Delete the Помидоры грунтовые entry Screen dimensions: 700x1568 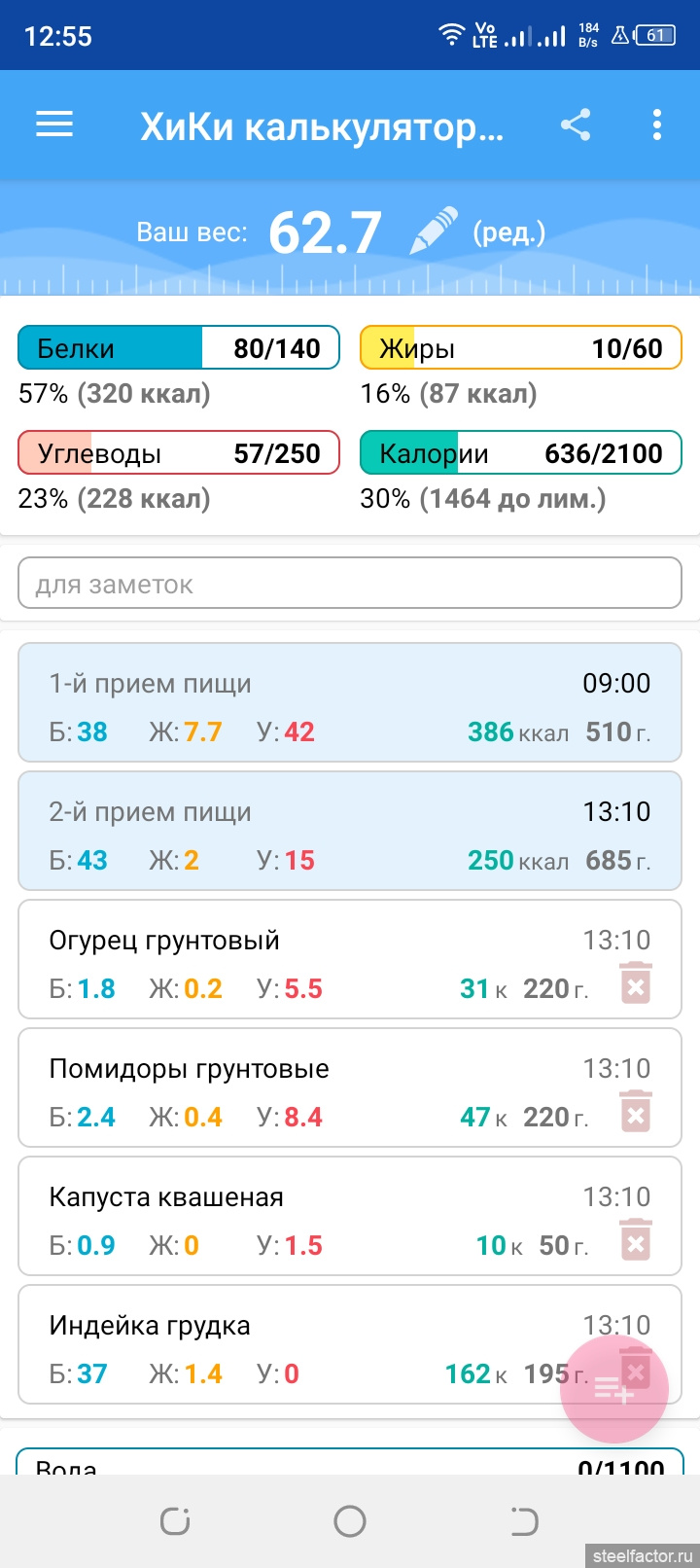coord(635,1112)
